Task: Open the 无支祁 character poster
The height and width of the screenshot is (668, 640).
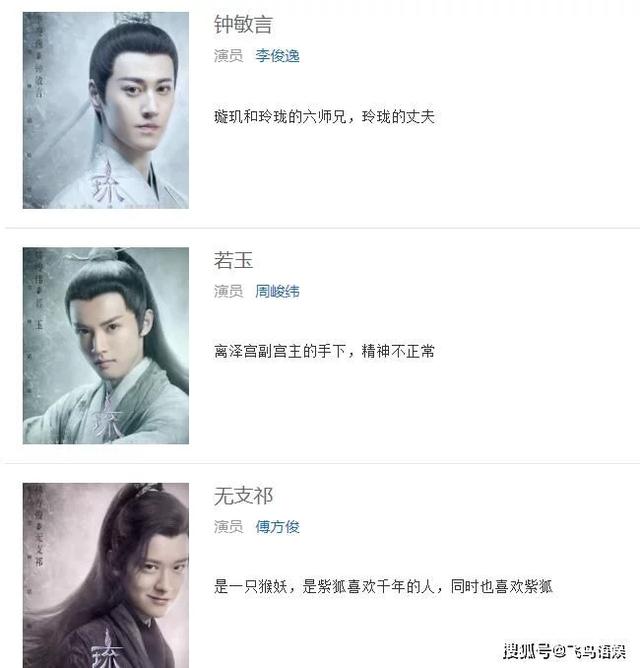Action: (106, 575)
